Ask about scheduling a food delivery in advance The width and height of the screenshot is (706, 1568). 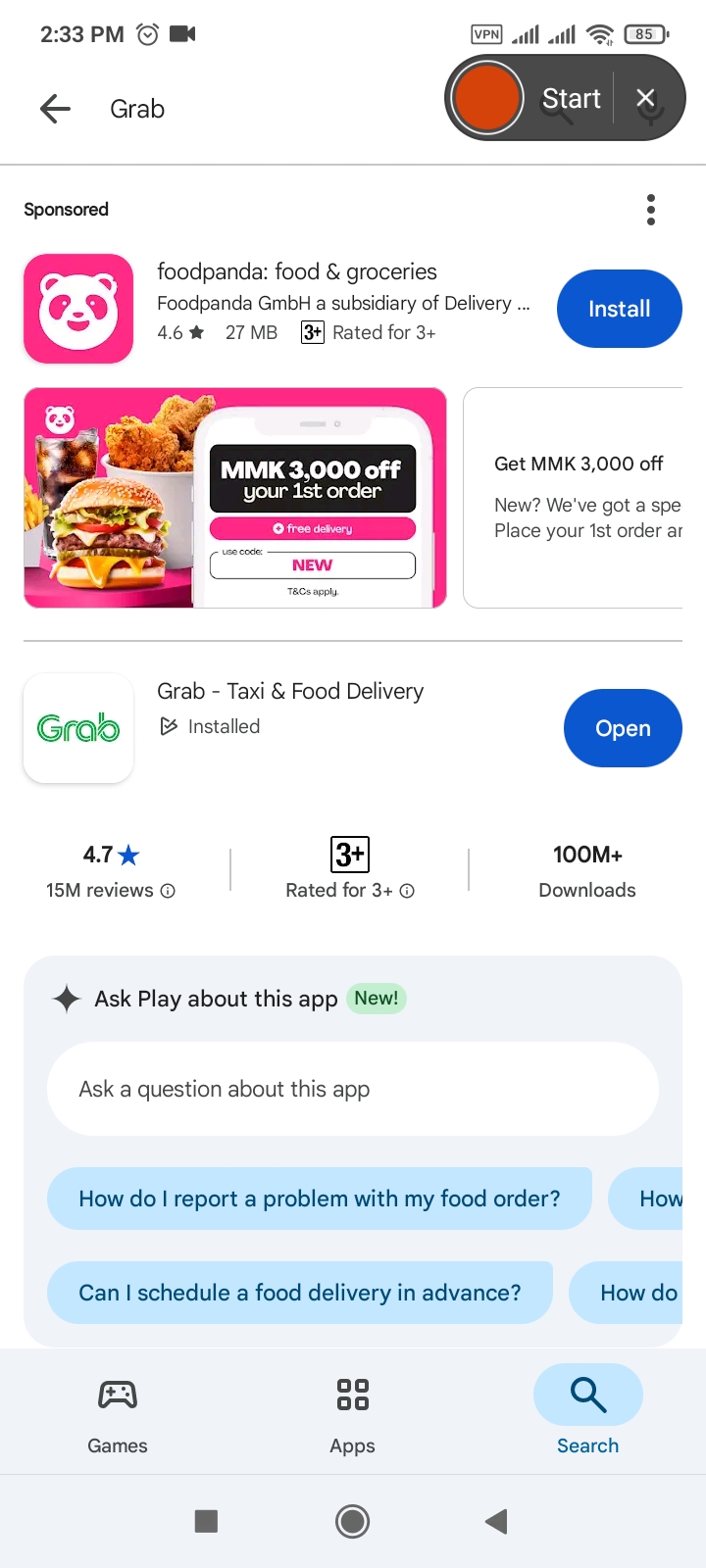(300, 1293)
